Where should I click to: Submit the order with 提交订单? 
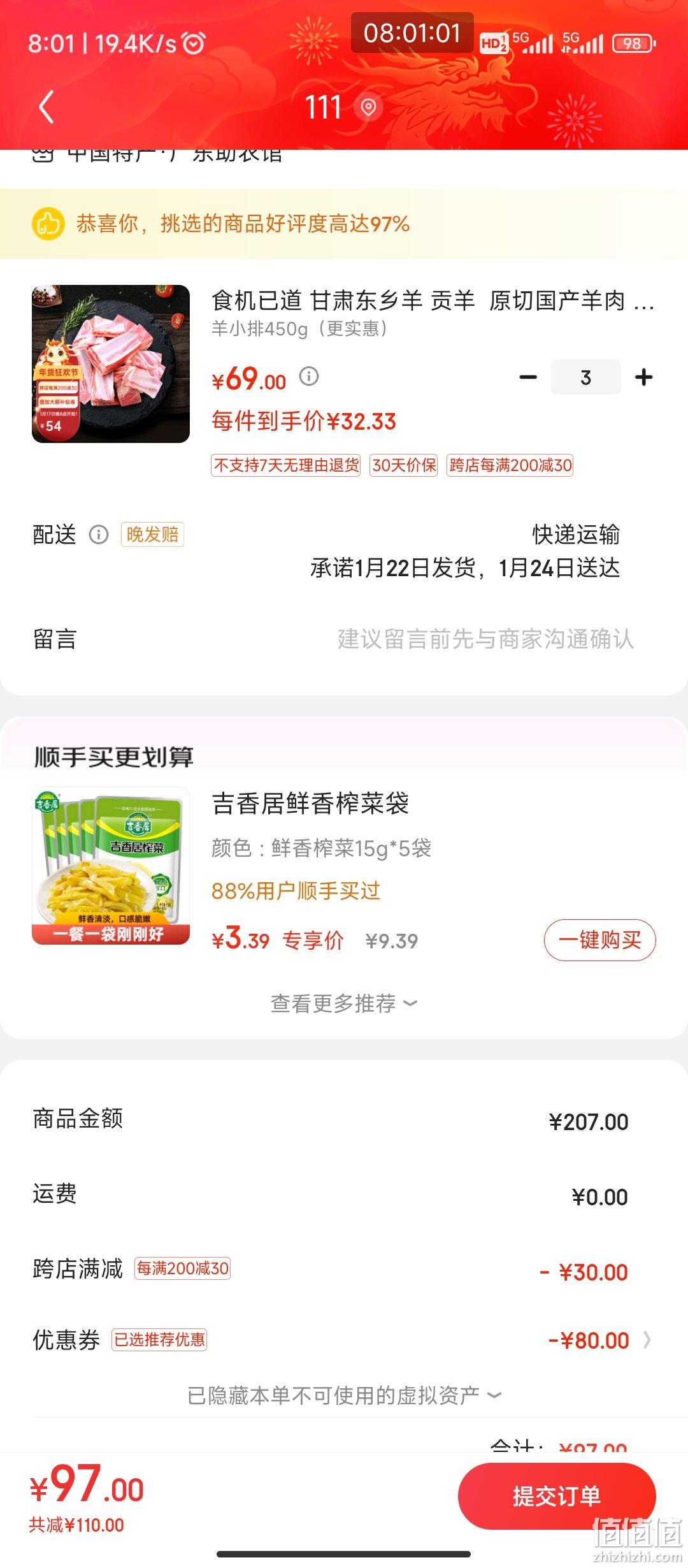coord(557,1496)
